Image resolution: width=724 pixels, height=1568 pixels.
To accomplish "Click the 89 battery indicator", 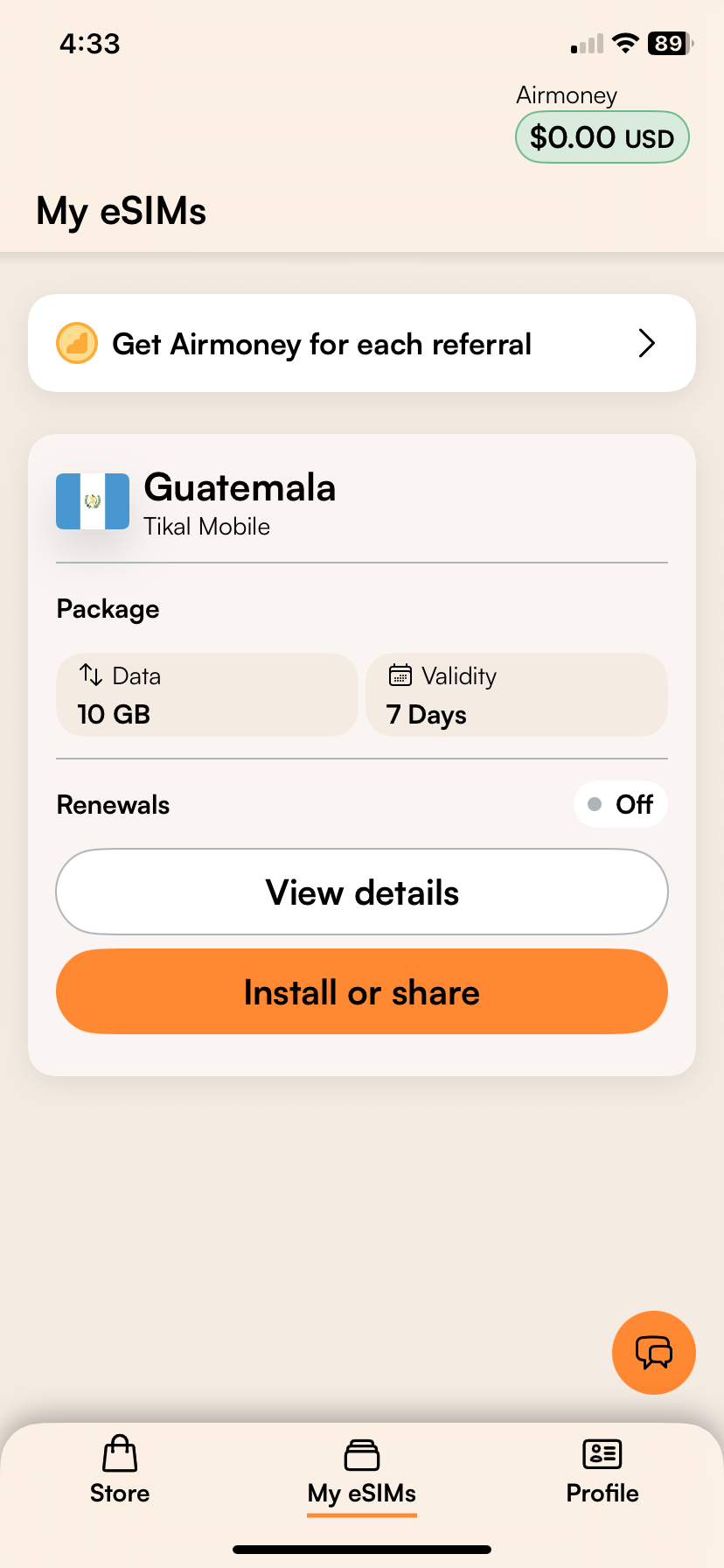I will [x=667, y=43].
